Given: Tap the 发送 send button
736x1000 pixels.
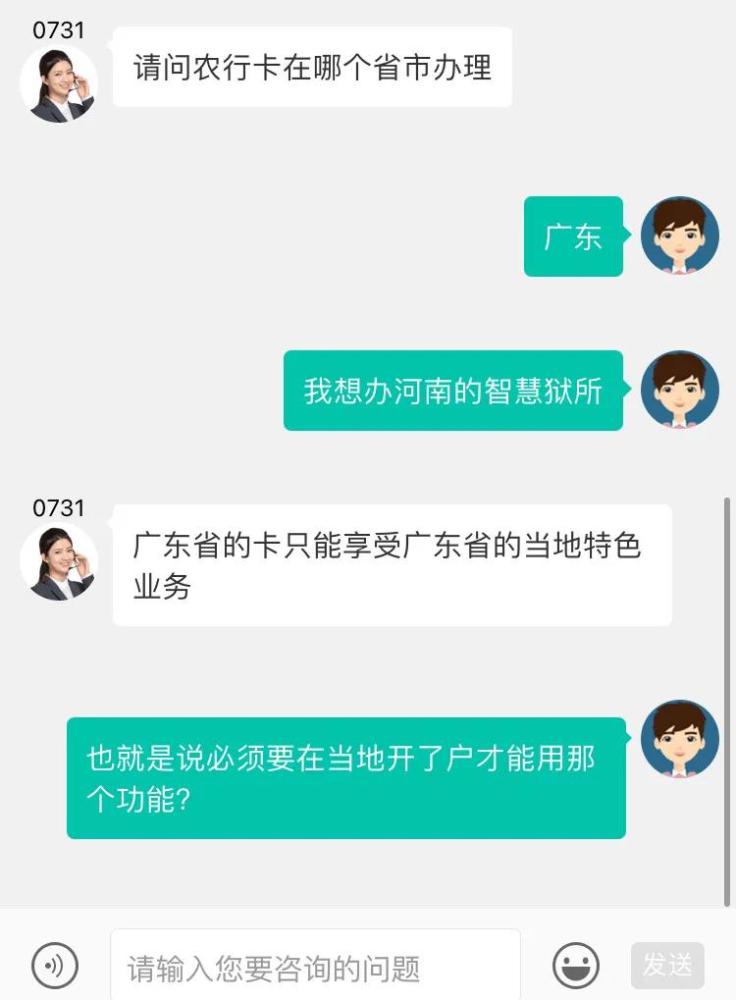Looking at the screenshot, I should point(667,965).
